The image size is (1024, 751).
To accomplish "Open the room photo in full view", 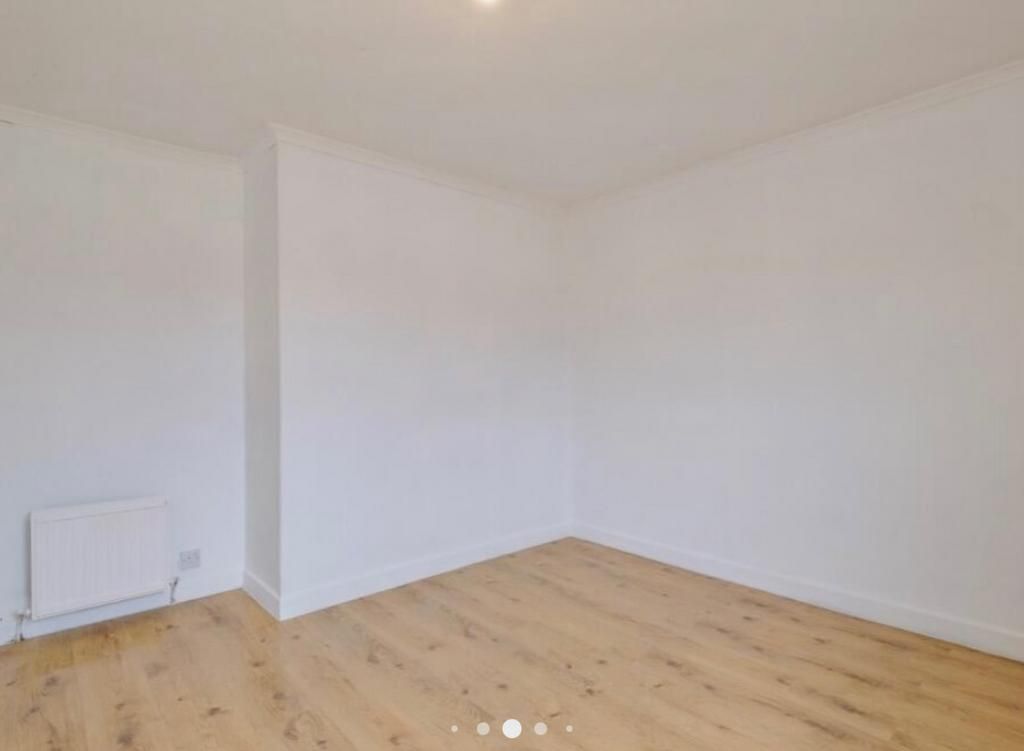I will pyautogui.click(x=512, y=360).
